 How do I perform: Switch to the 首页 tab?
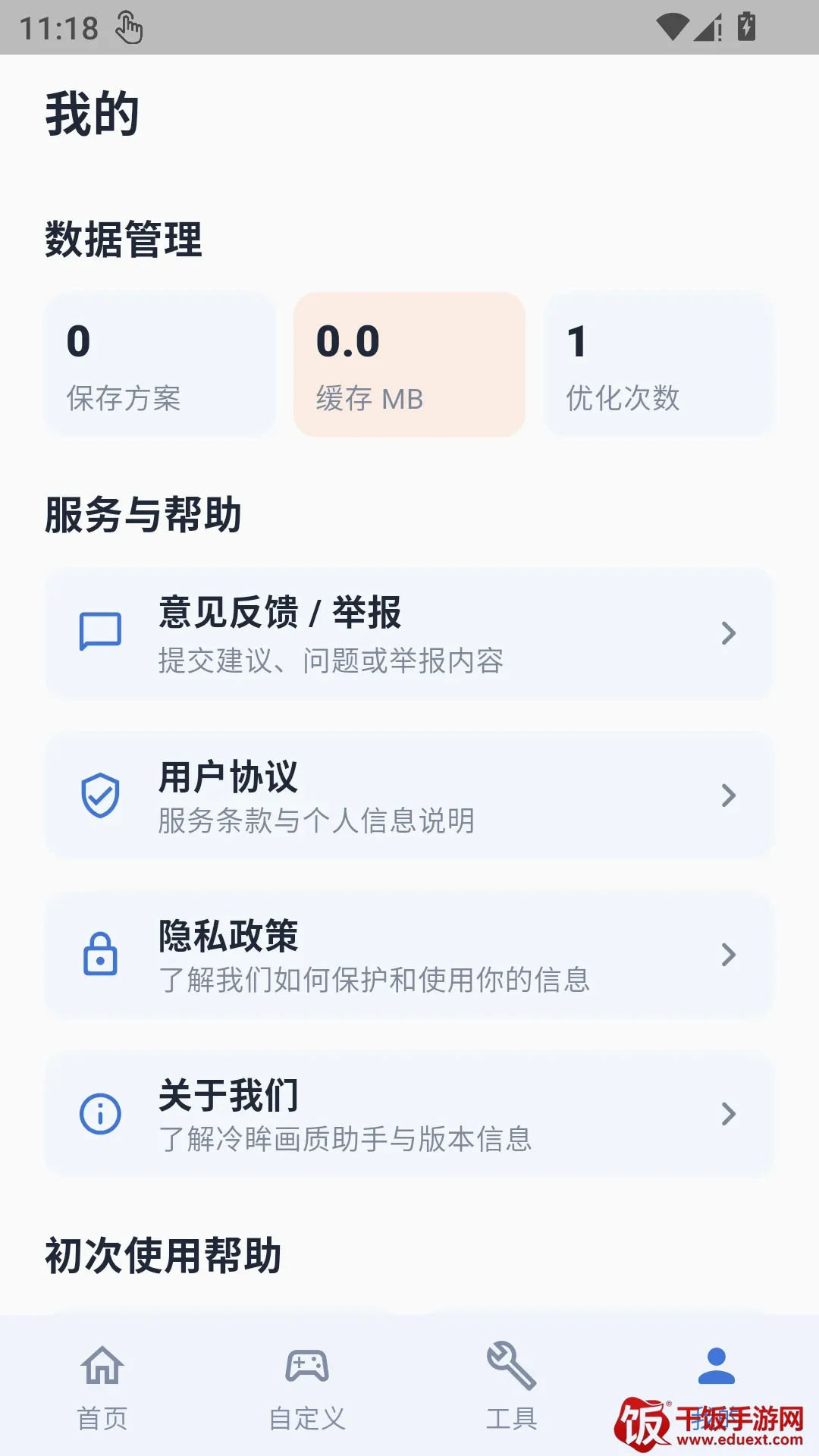point(102,1387)
